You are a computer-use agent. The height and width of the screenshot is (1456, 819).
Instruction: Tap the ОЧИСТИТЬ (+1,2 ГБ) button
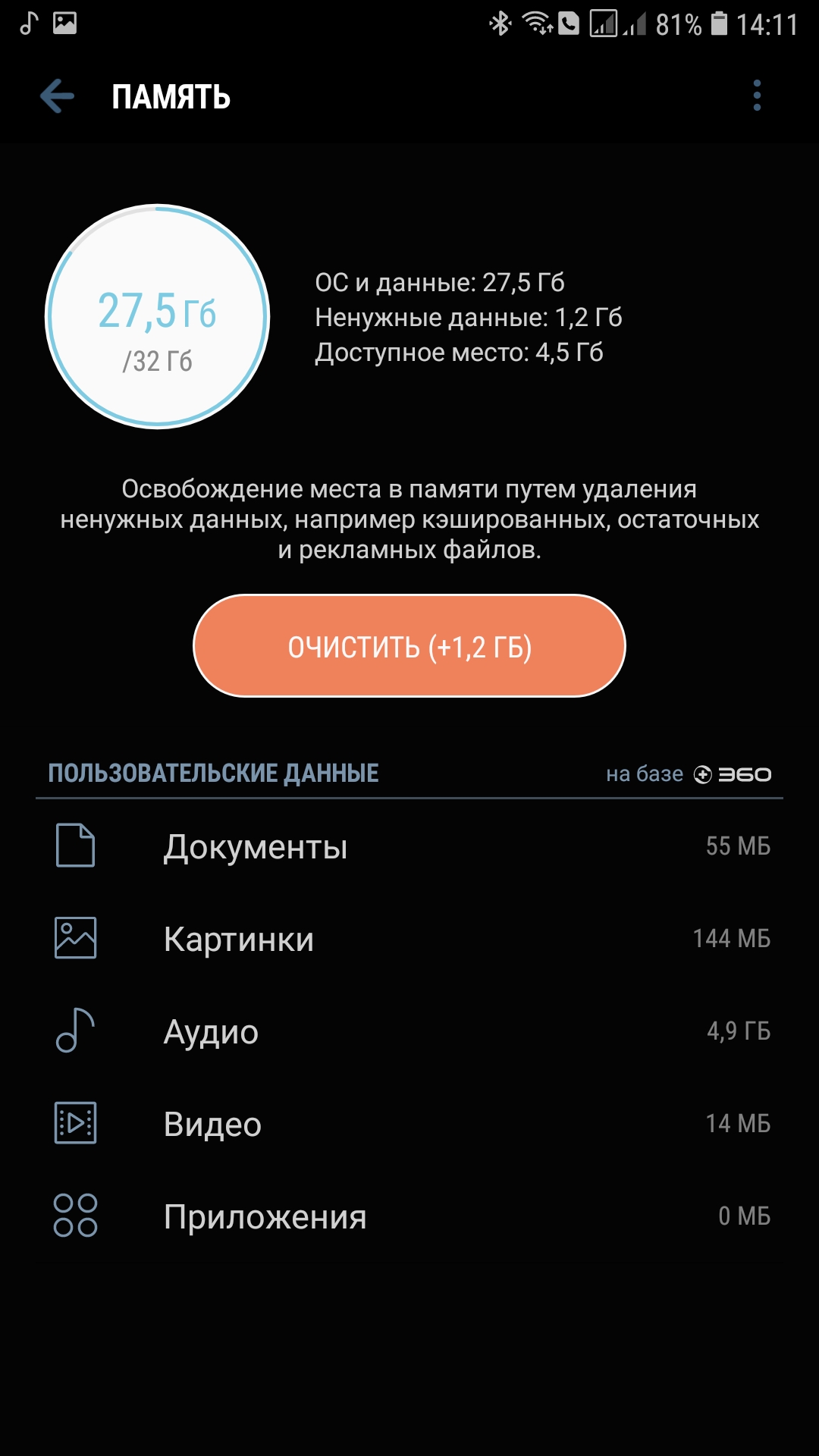409,646
